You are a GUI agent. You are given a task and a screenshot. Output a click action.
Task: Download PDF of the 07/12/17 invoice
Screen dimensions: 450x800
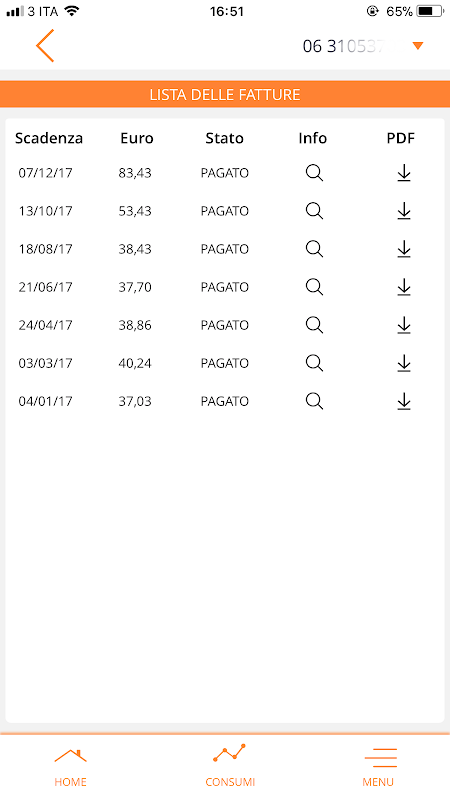(404, 173)
